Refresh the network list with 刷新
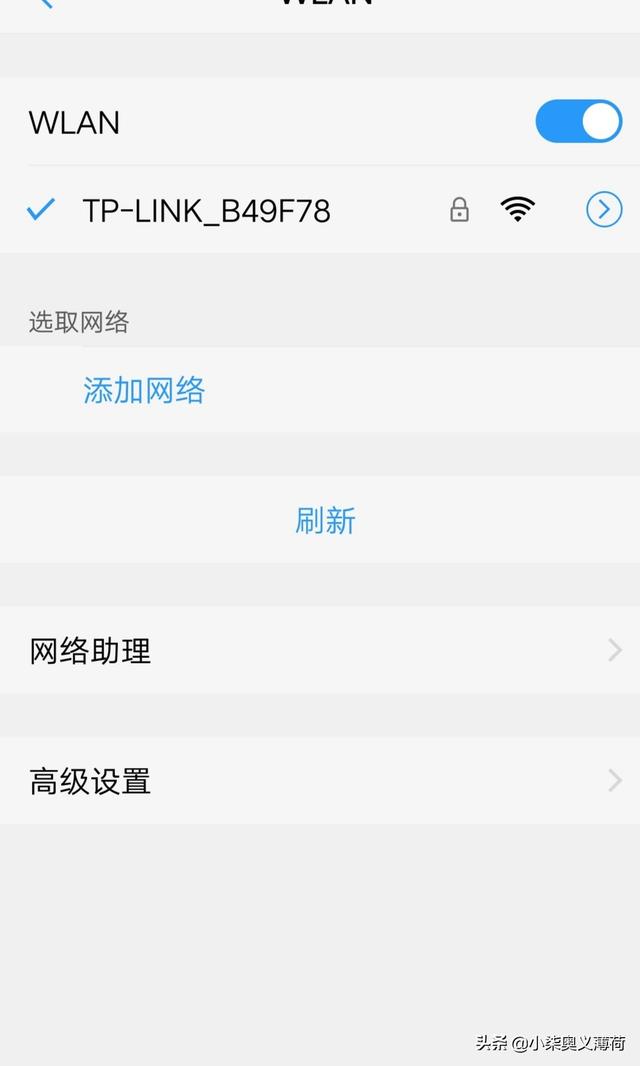The image size is (640, 1066). 325,520
